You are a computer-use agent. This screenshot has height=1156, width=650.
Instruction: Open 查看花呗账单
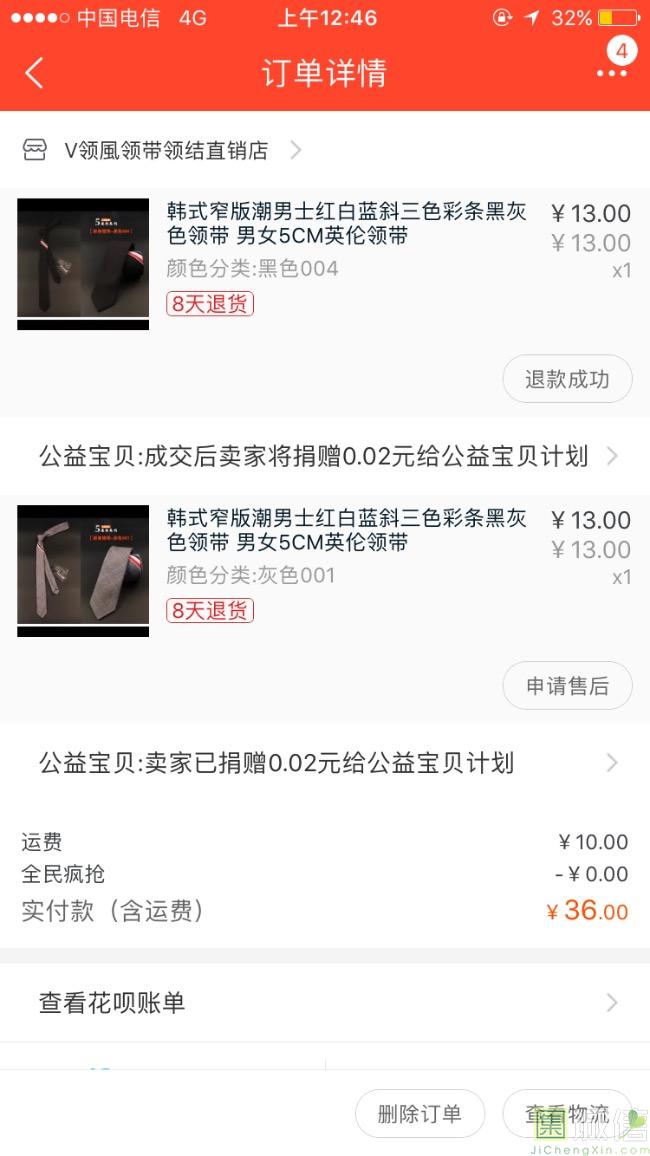point(325,1003)
